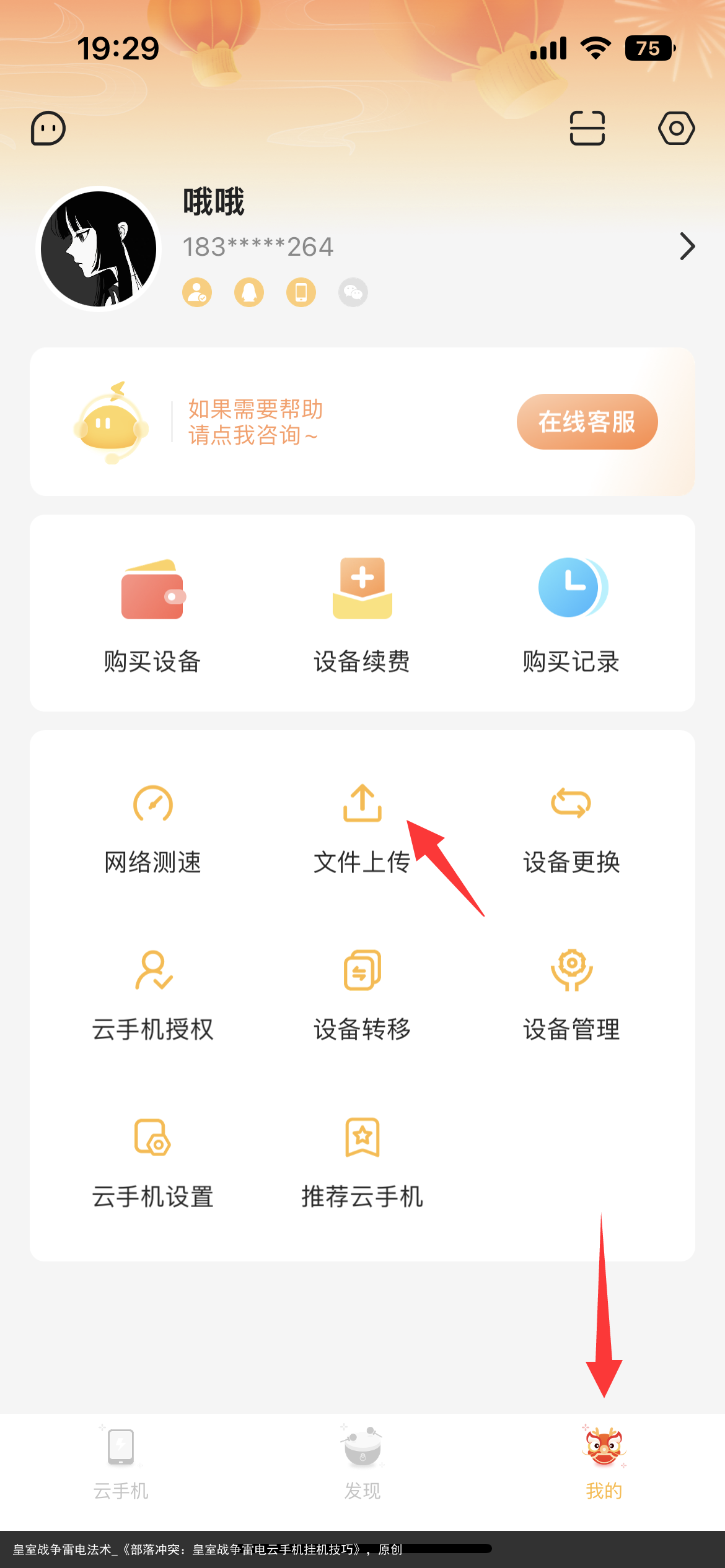Open the settings gear icon
This screenshot has width=725, height=1568.
click(676, 128)
